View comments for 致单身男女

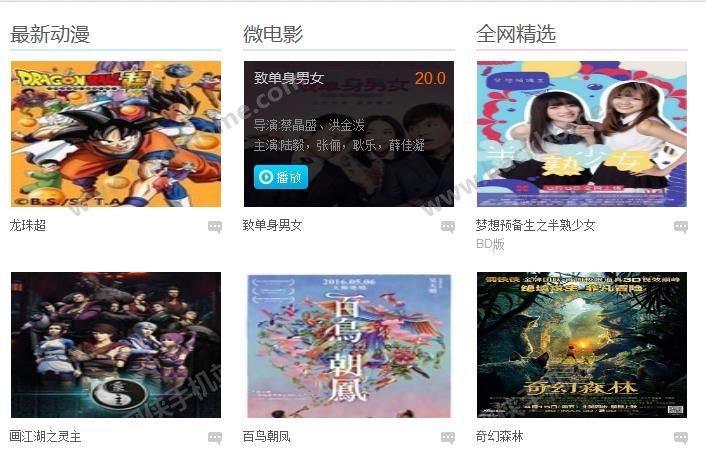(448, 227)
